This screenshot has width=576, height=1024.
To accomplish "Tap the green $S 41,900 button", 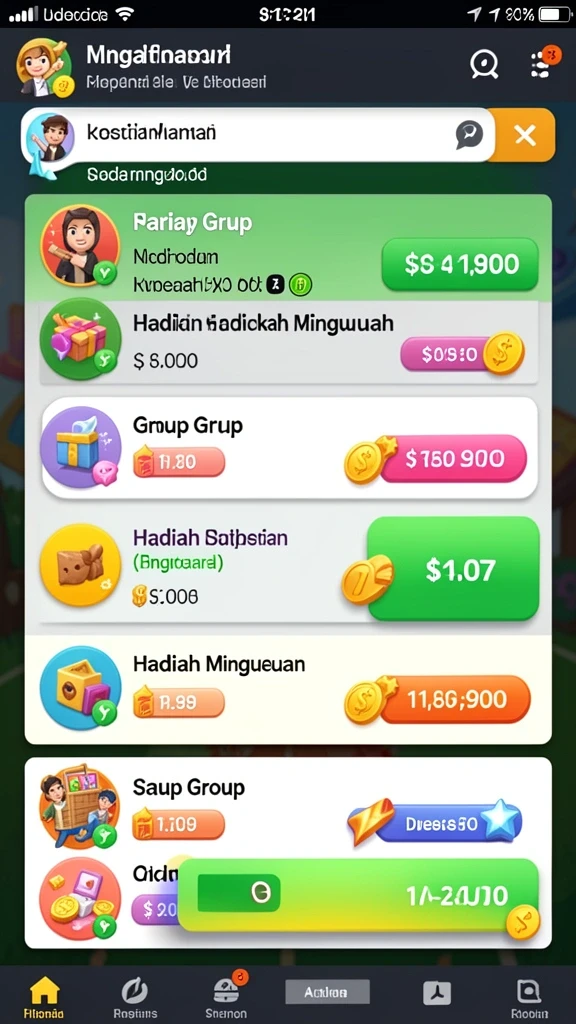I will [460, 264].
